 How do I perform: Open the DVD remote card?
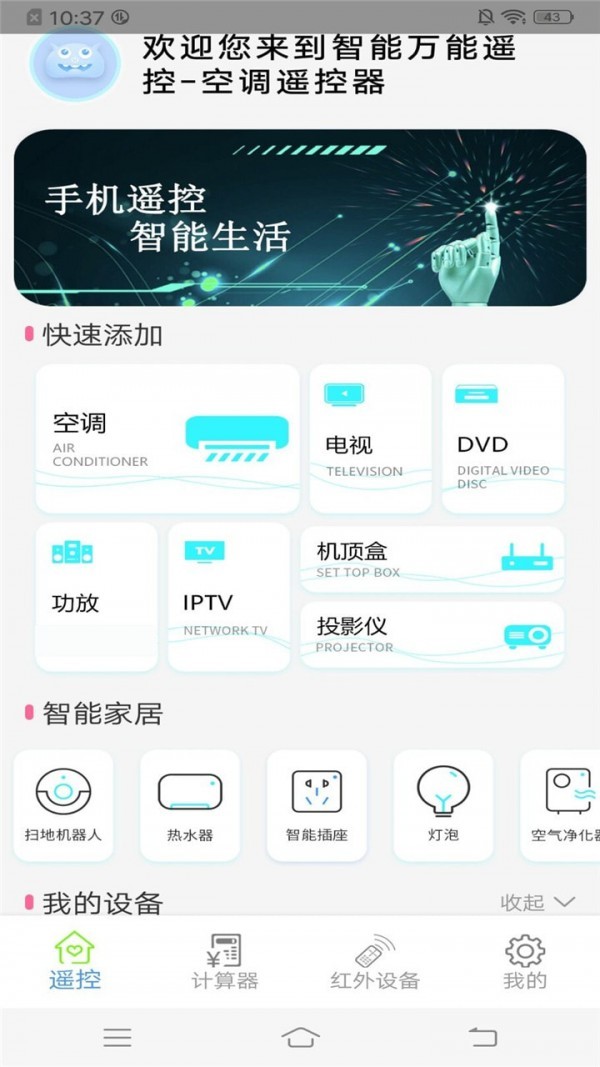click(502, 439)
